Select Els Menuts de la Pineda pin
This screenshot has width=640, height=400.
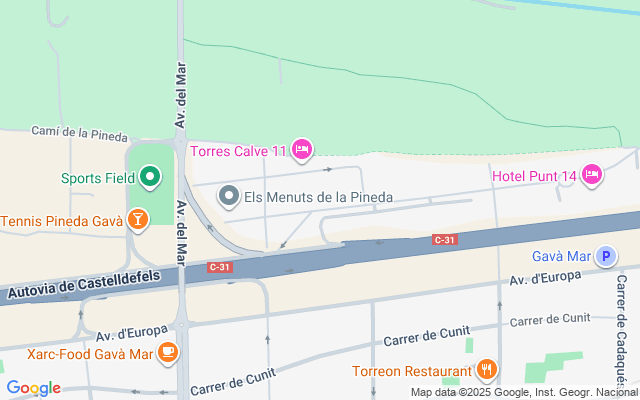[229, 197]
